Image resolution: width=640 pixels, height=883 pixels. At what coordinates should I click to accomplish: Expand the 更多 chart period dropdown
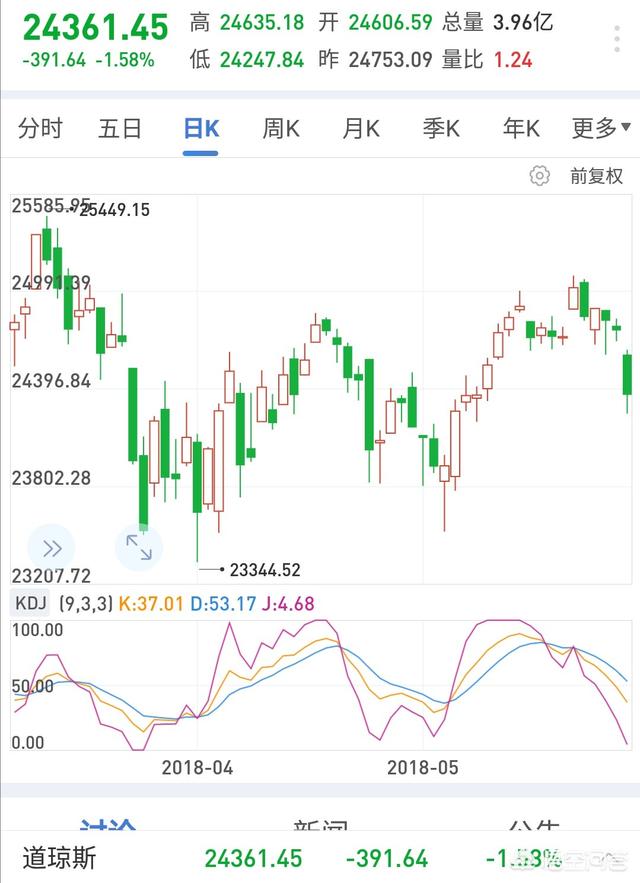coord(600,128)
